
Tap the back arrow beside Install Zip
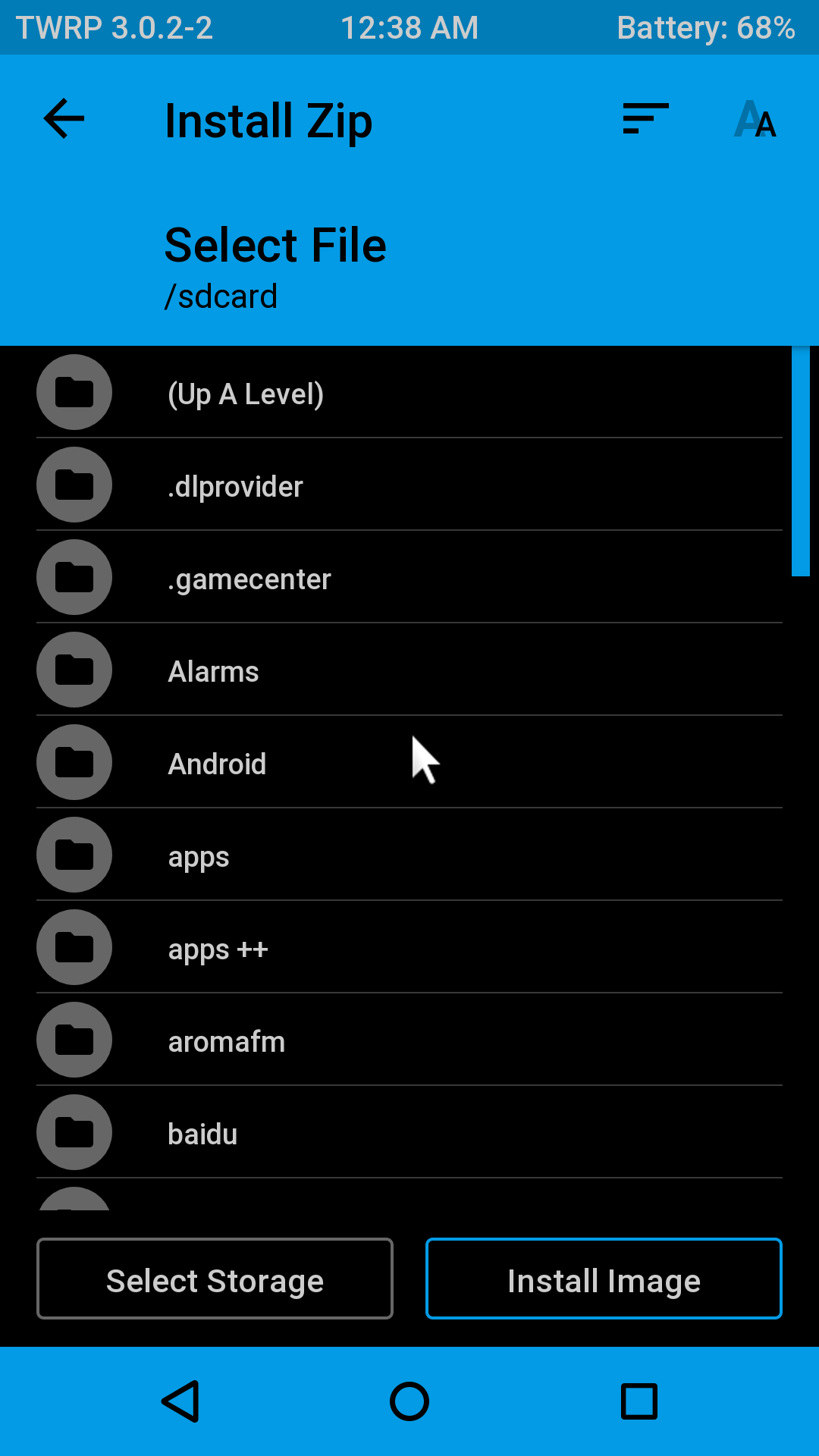(x=64, y=119)
